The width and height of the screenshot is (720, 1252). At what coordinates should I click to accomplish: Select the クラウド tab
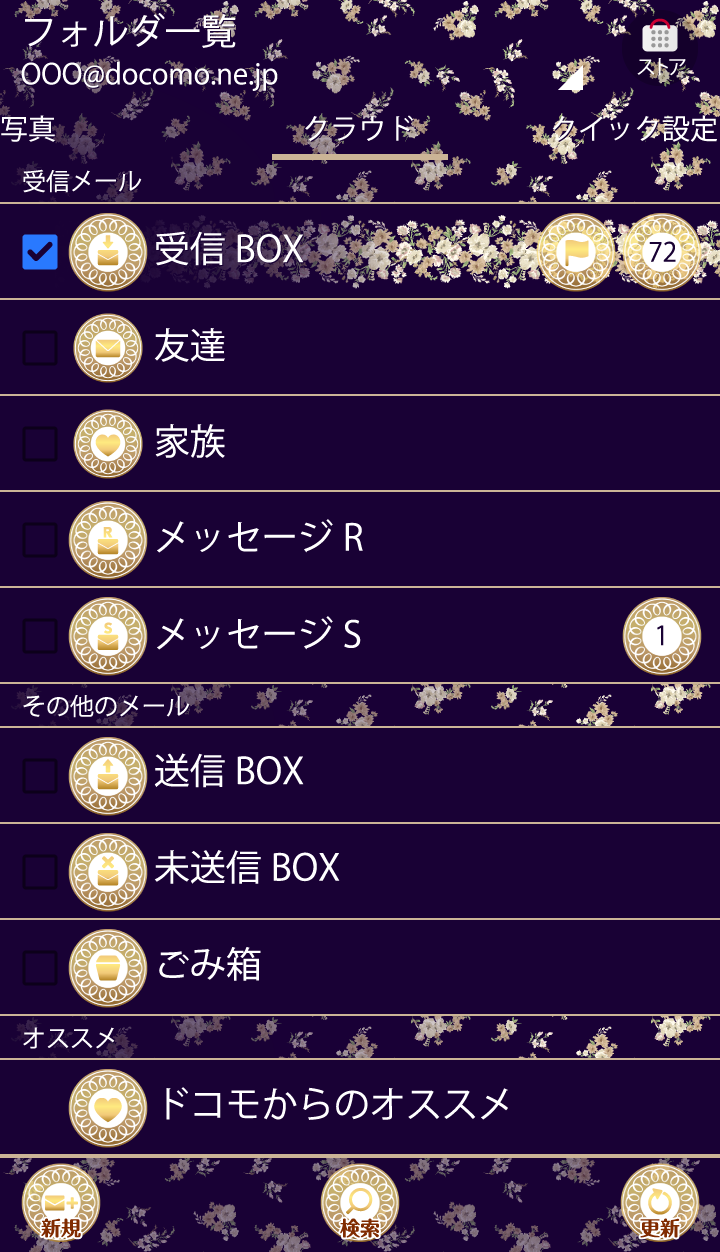[359, 130]
